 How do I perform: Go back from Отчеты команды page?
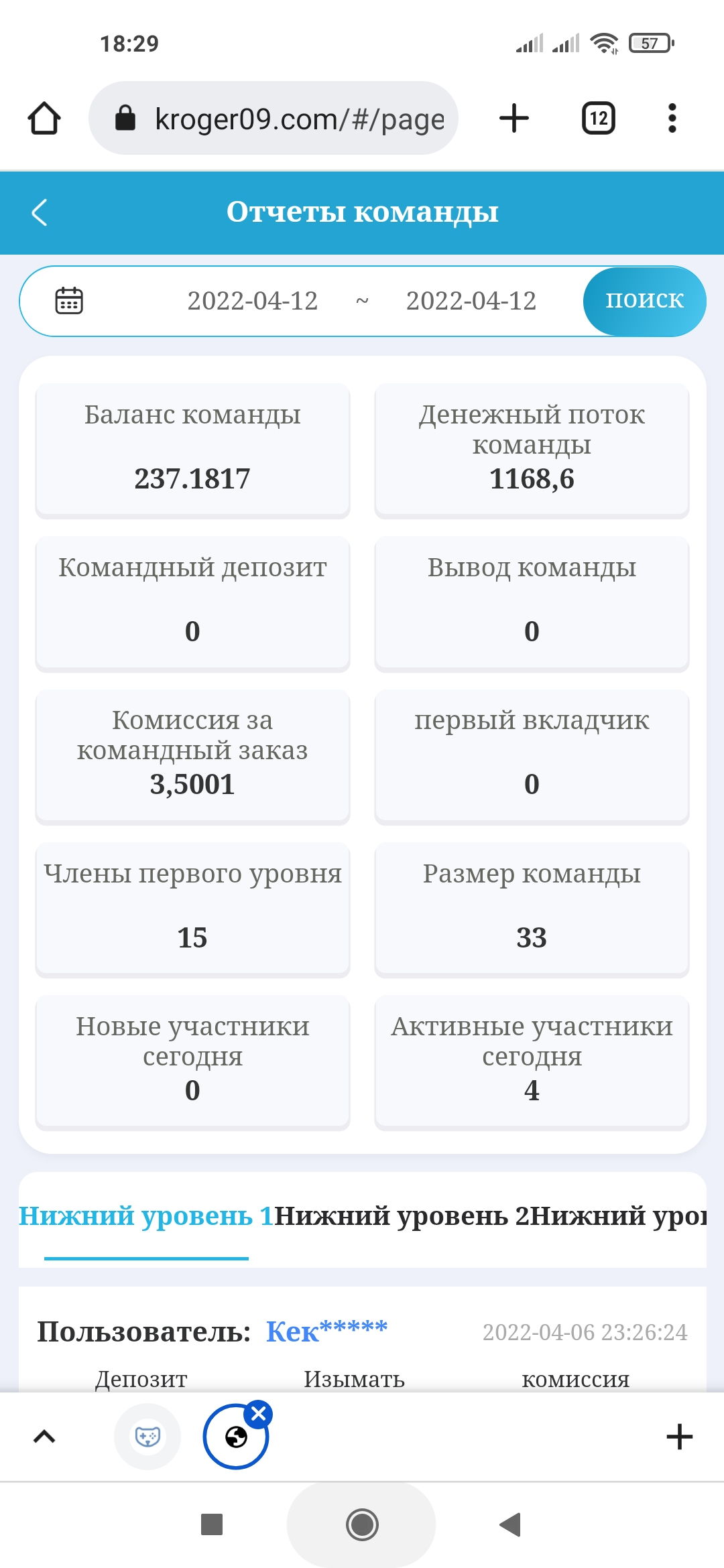pyautogui.click(x=40, y=213)
